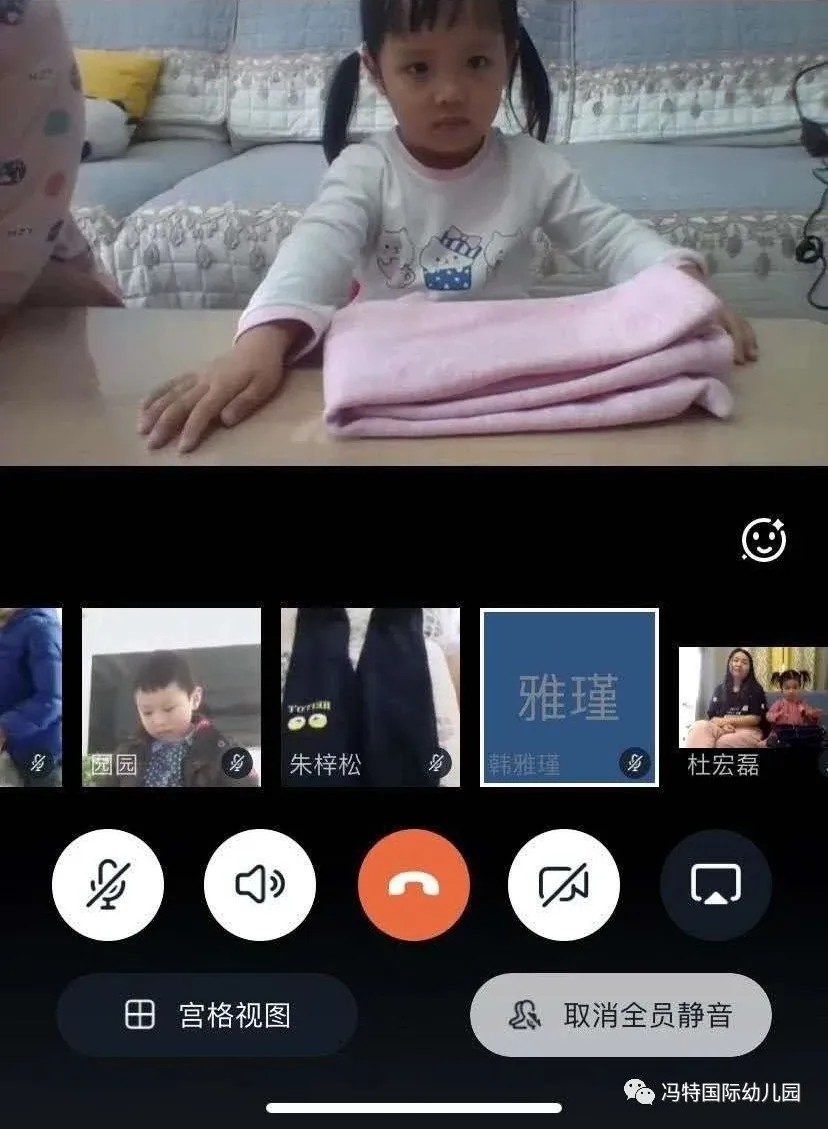Toggle the microphone mute button

click(x=108, y=885)
